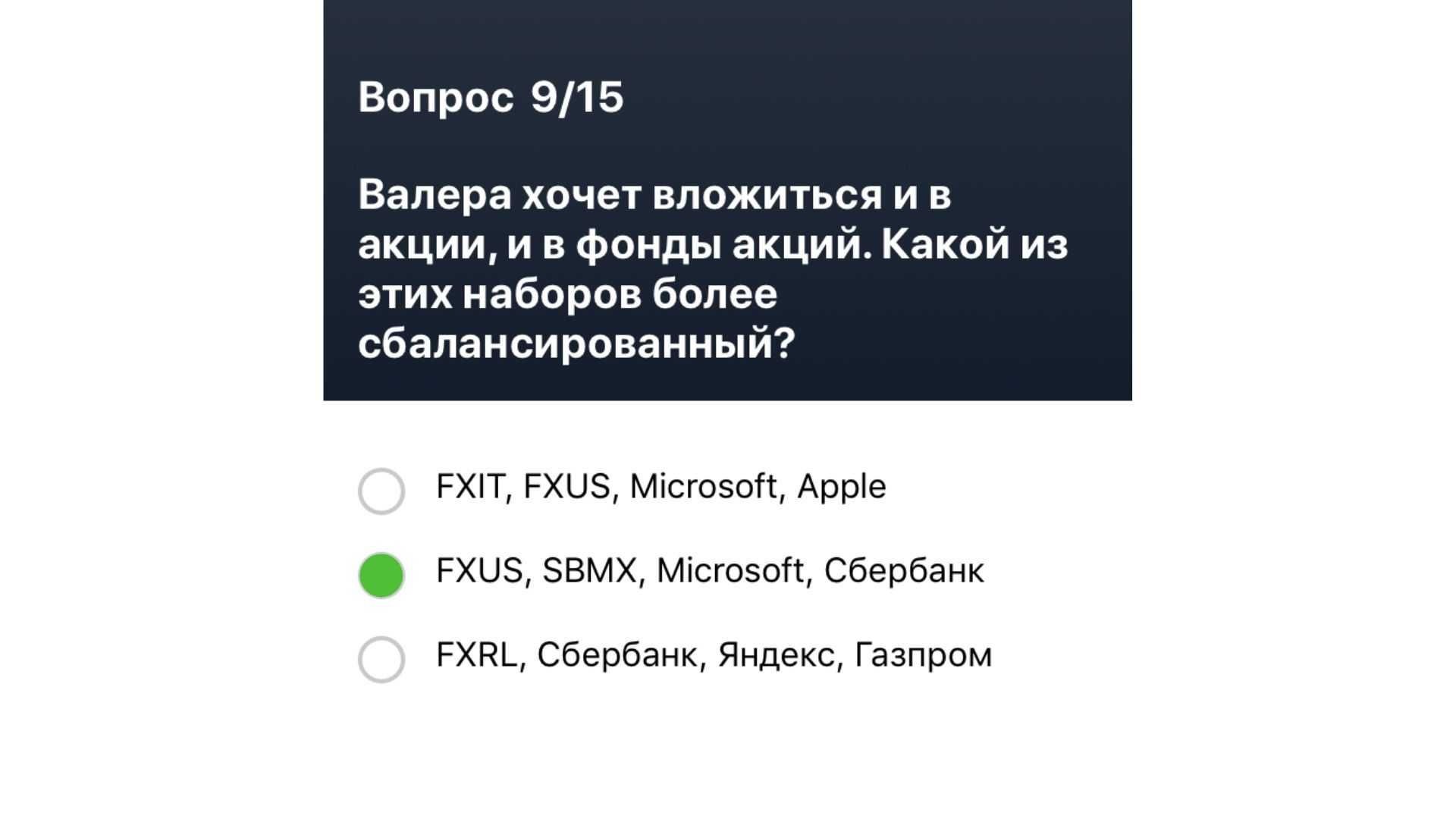Viewport: 1456px width, 819px height.
Task: Select the FXIT, FXUS, Microsoft, Apple option
Action: [381, 491]
